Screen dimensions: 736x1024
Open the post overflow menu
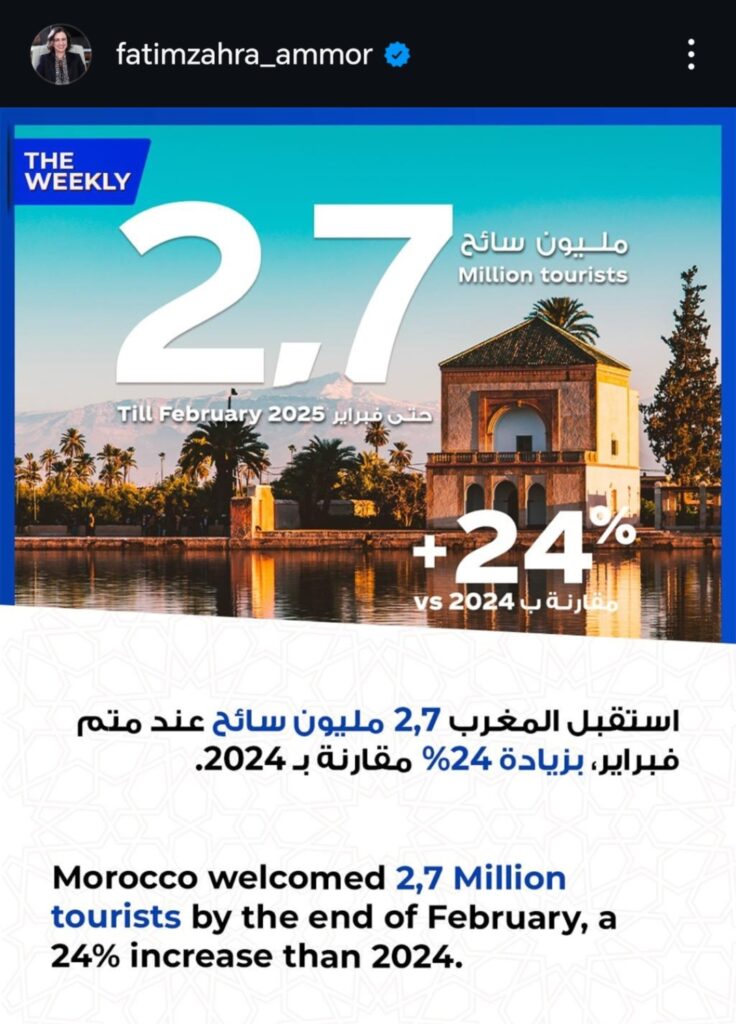tap(691, 55)
